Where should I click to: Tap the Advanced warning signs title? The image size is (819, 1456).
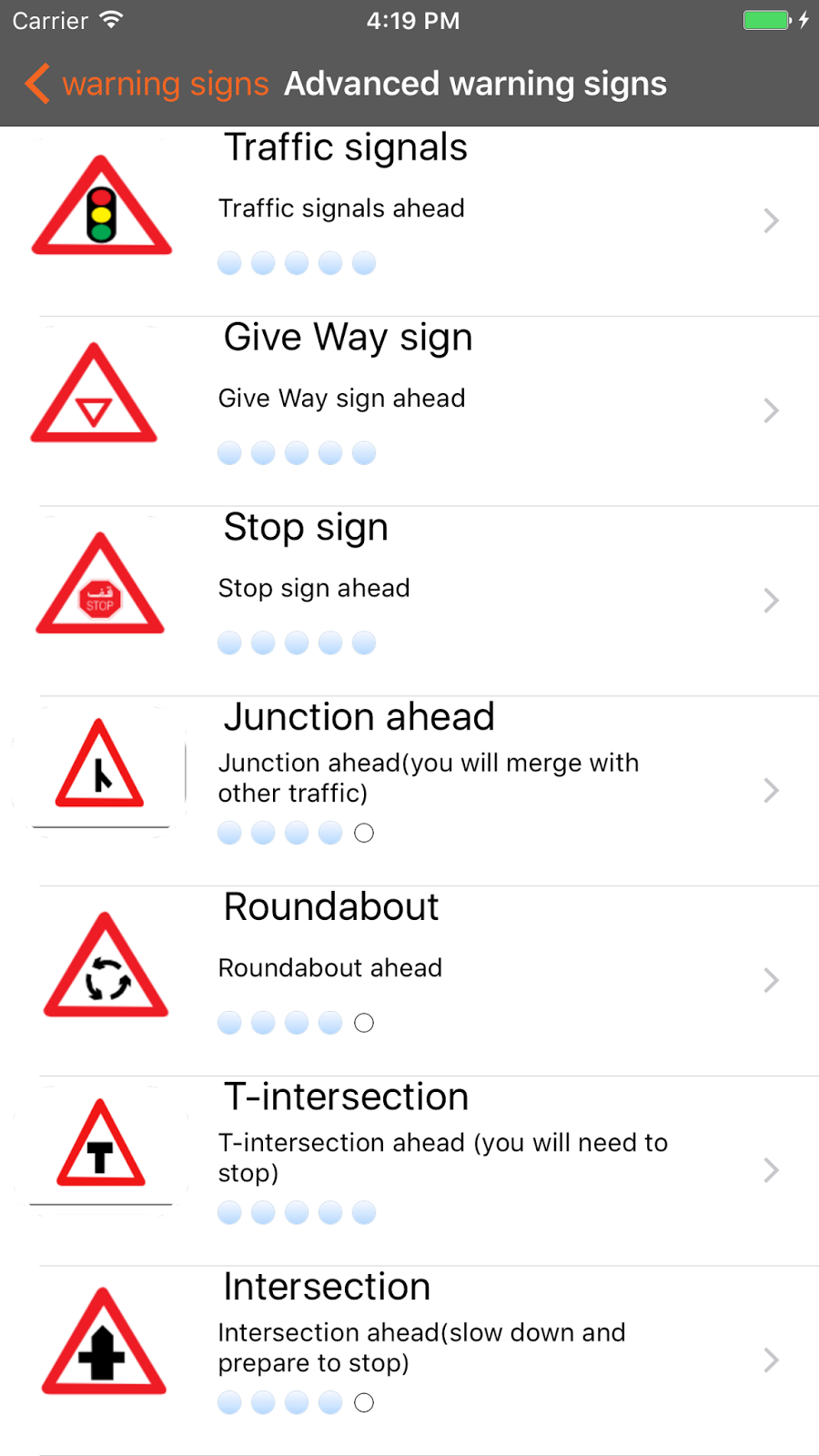click(475, 84)
